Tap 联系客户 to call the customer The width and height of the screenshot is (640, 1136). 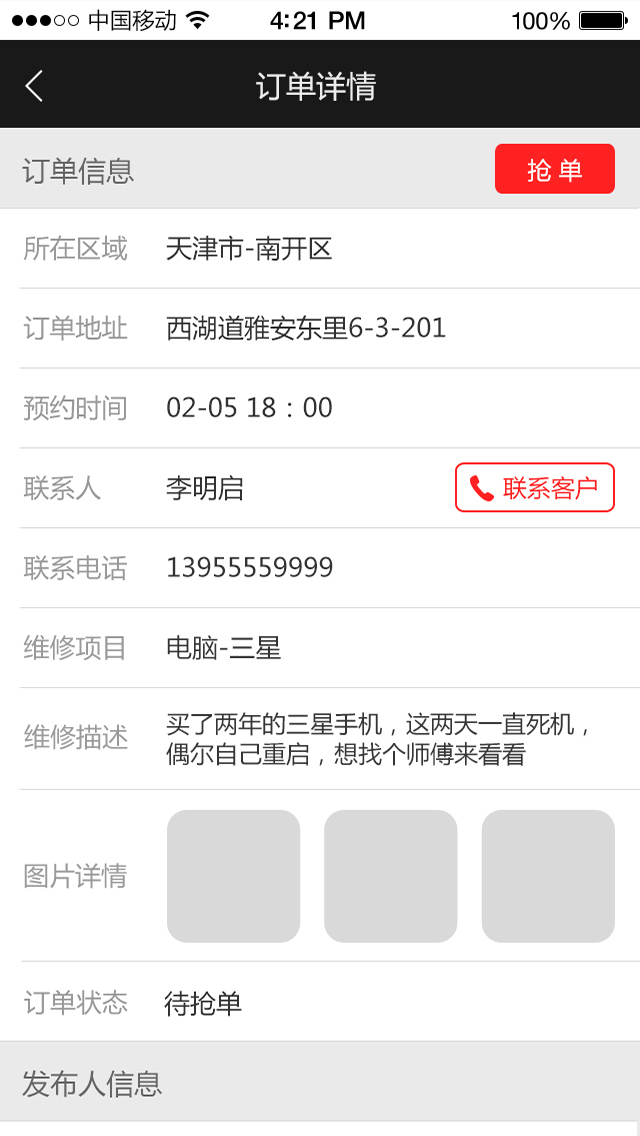pyautogui.click(x=535, y=488)
